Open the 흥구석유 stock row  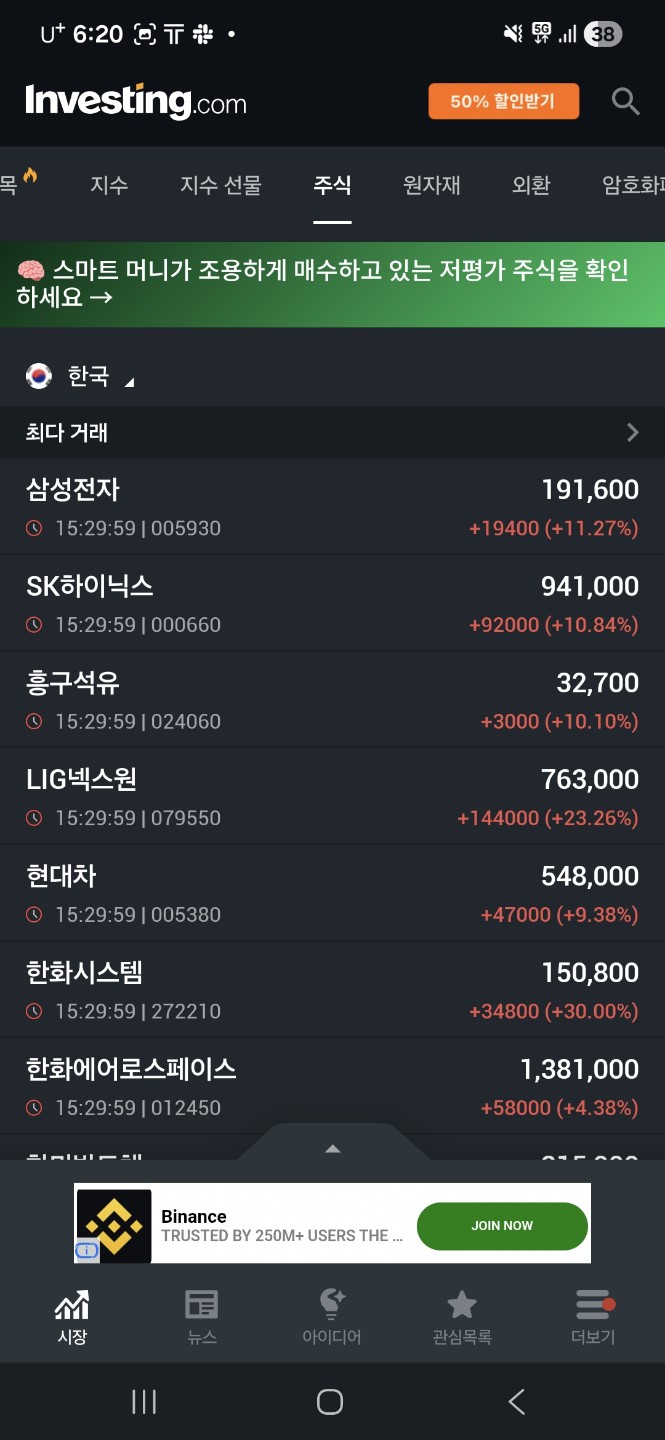coord(332,700)
